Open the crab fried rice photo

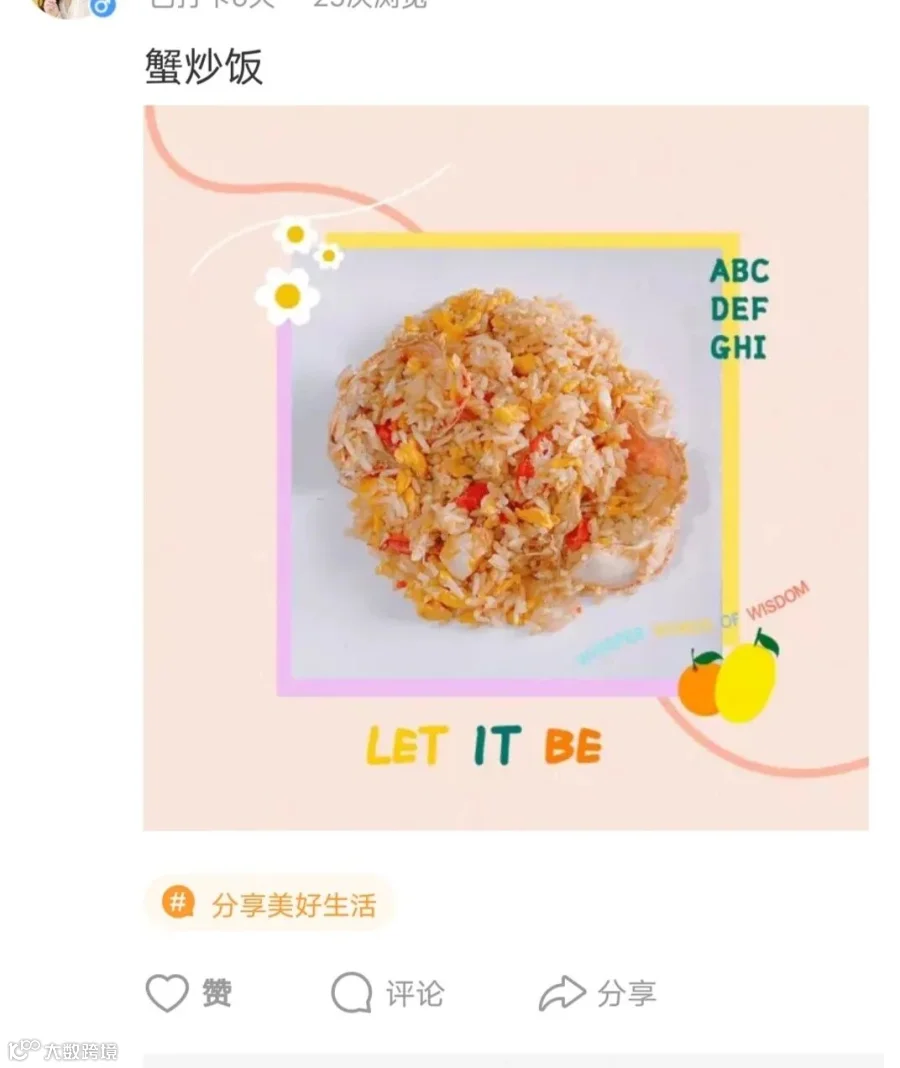(x=506, y=468)
